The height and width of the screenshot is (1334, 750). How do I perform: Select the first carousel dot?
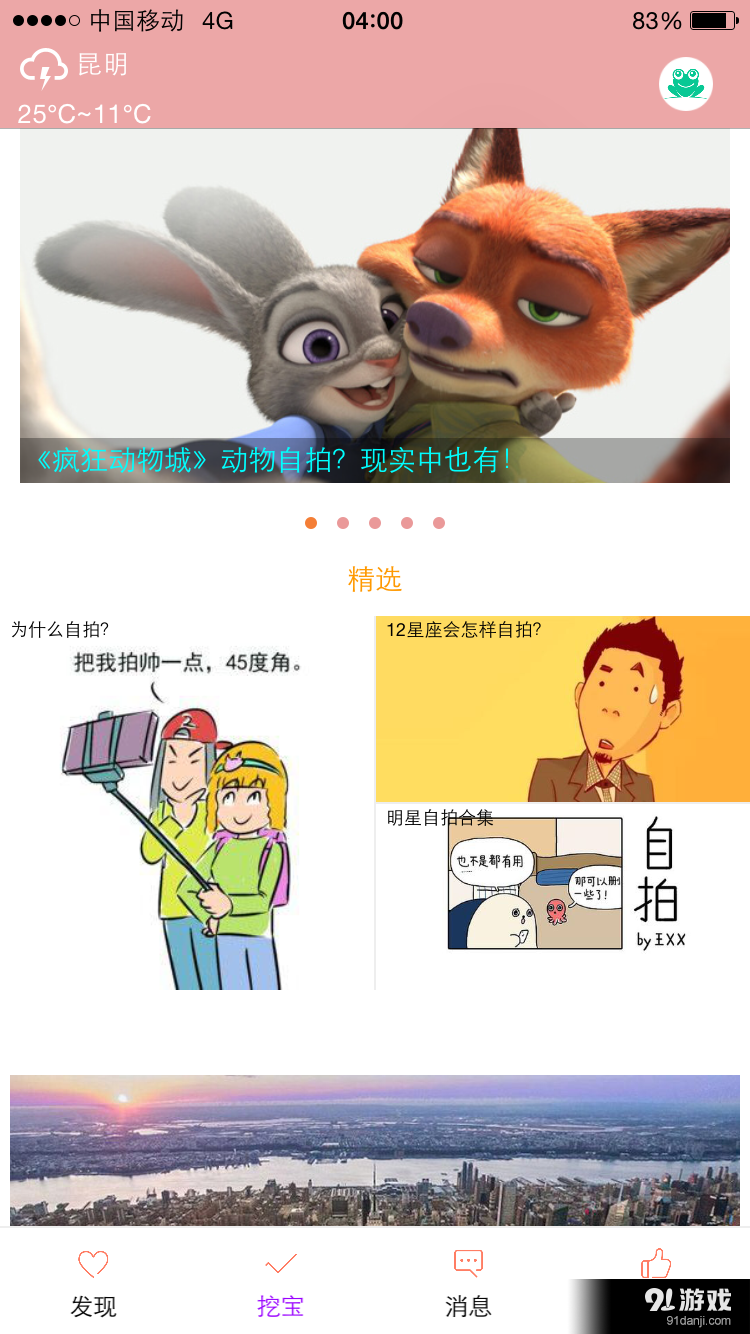tap(311, 522)
